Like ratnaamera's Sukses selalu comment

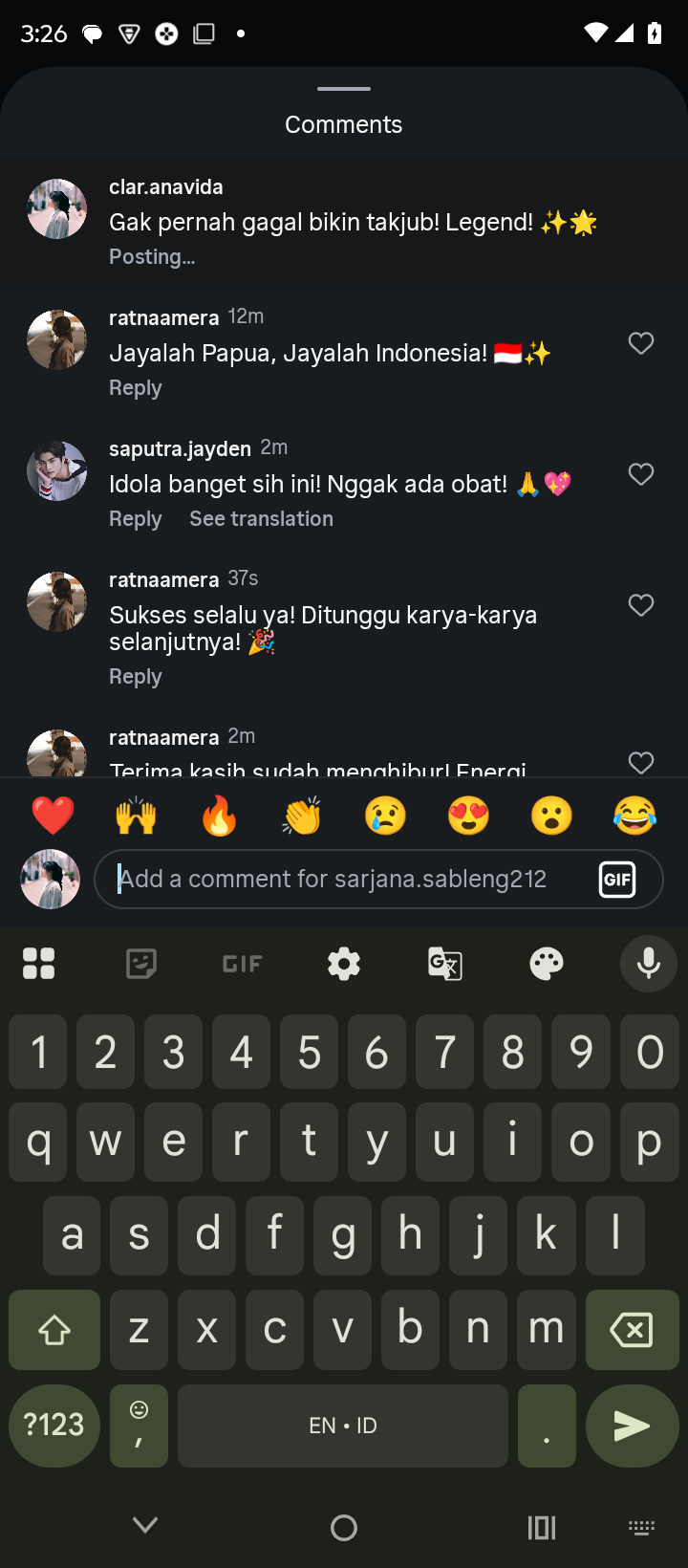tap(641, 605)
